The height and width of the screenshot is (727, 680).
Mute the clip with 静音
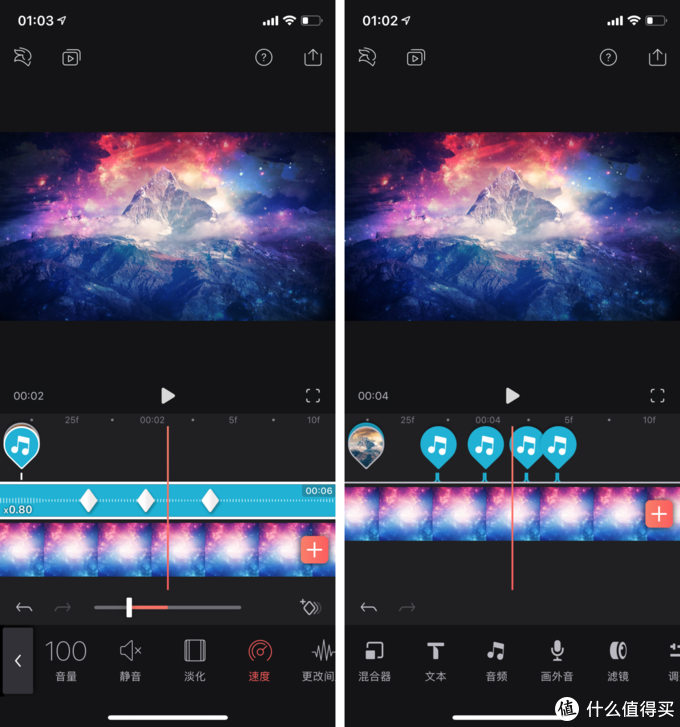point(131,660)
